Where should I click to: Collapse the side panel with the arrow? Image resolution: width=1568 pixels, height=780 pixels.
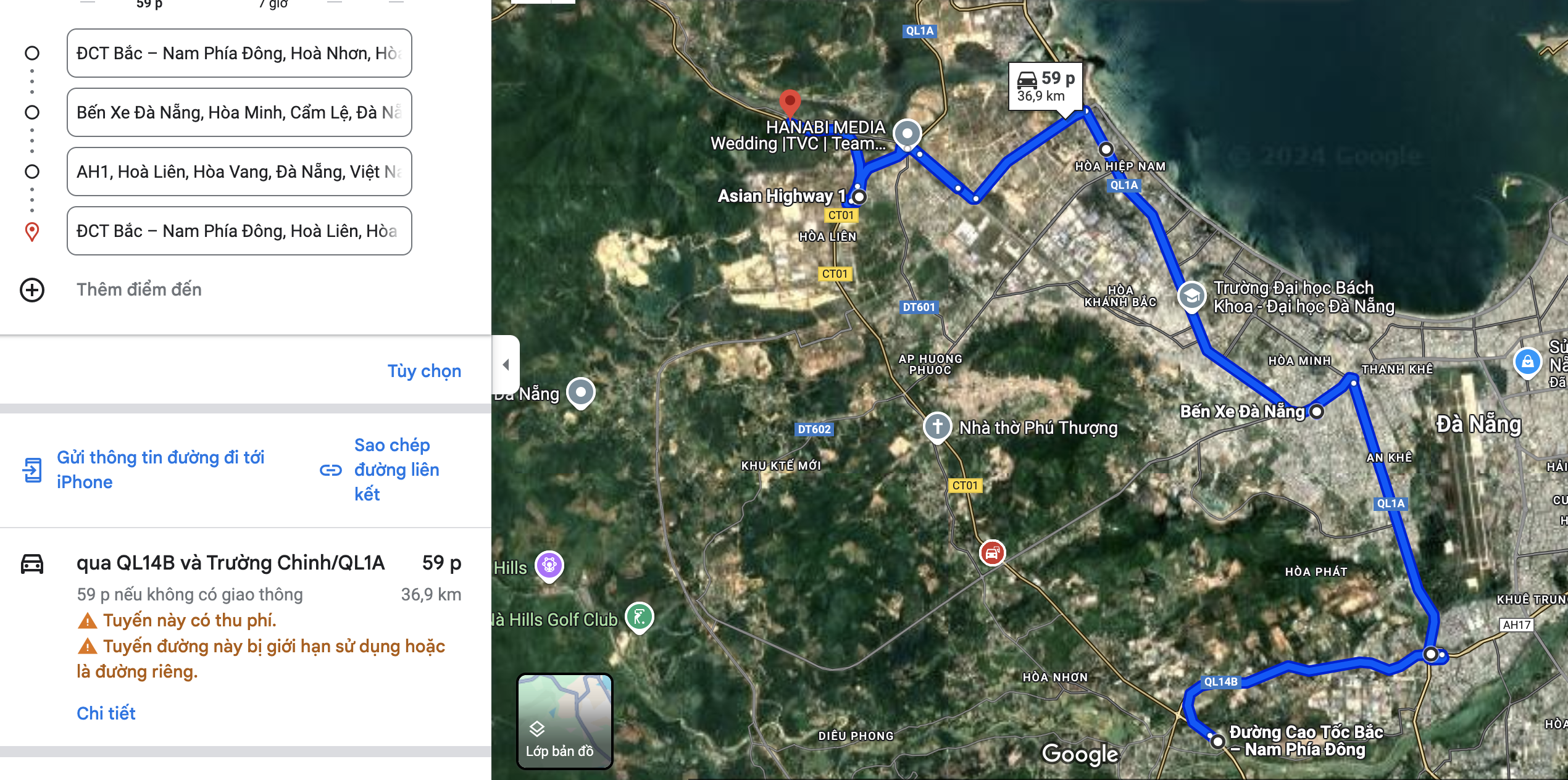tap(506, 364)
